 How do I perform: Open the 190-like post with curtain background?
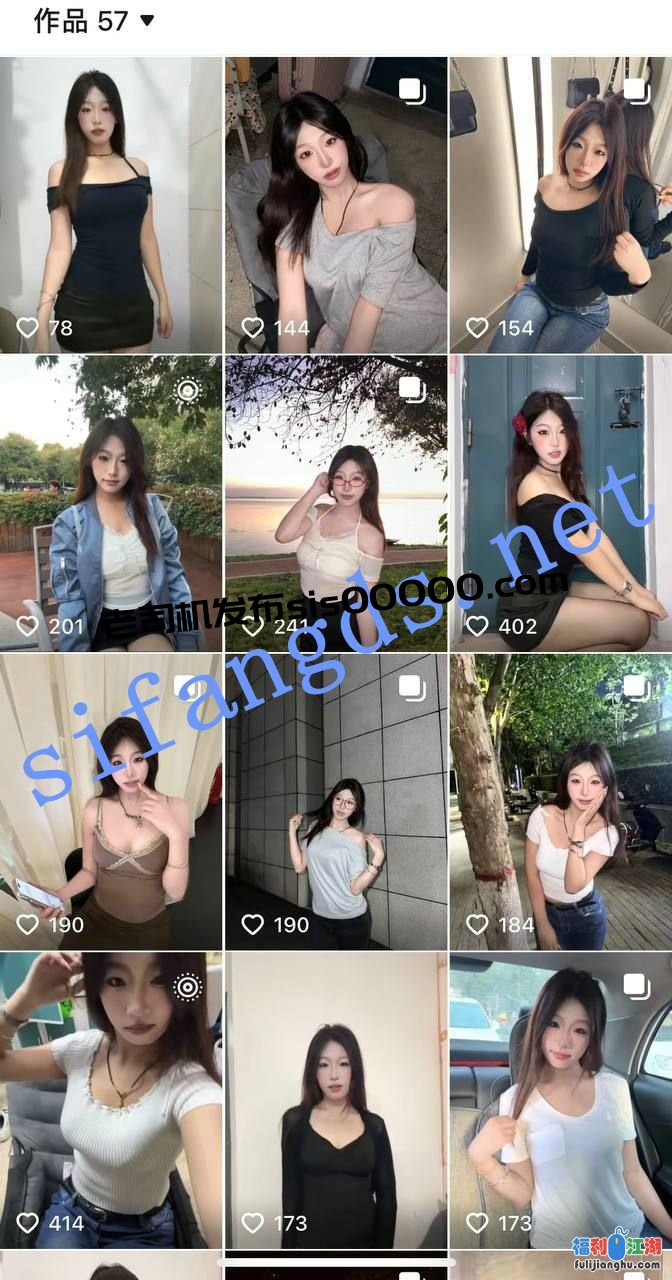click(110, 800)
